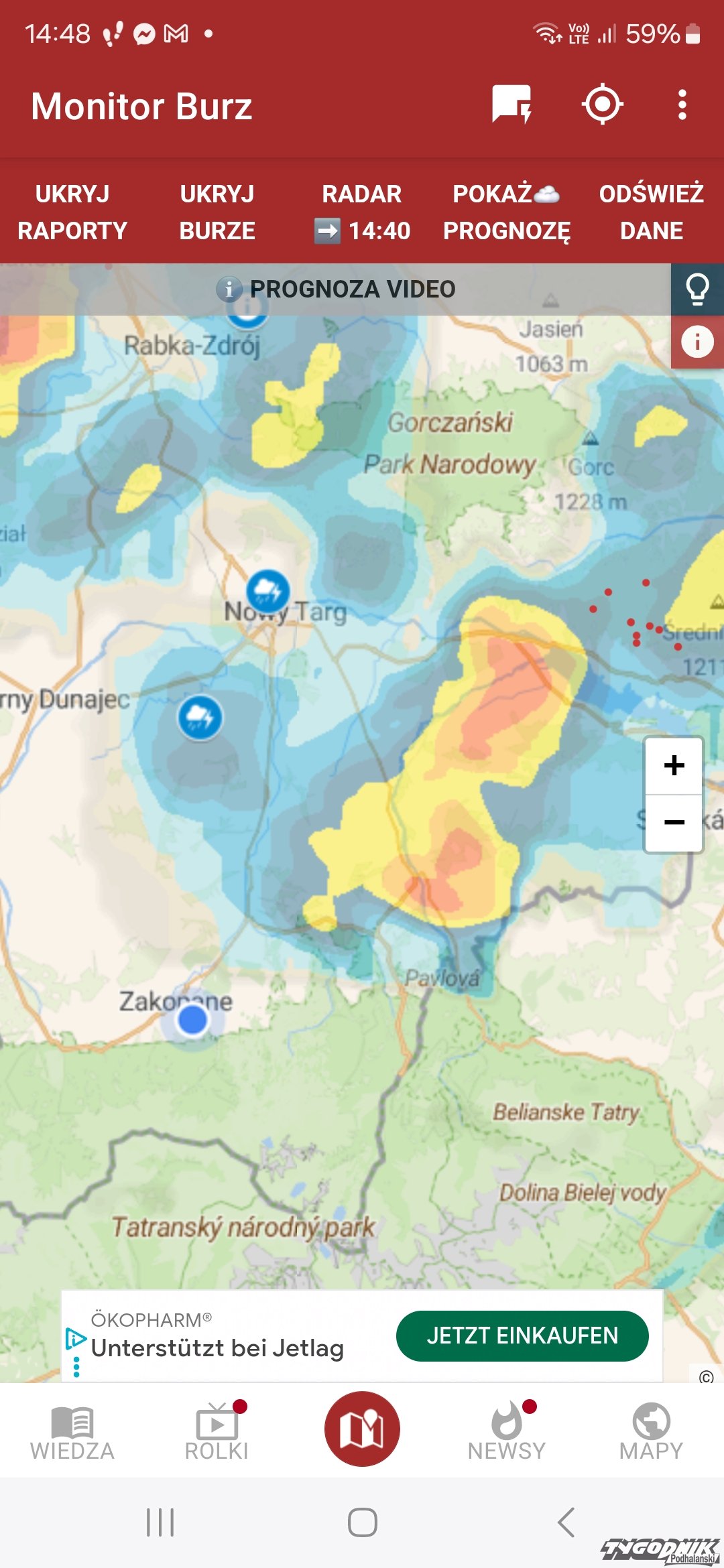Hide storms with Ukryj Burze

coord(217,212)
